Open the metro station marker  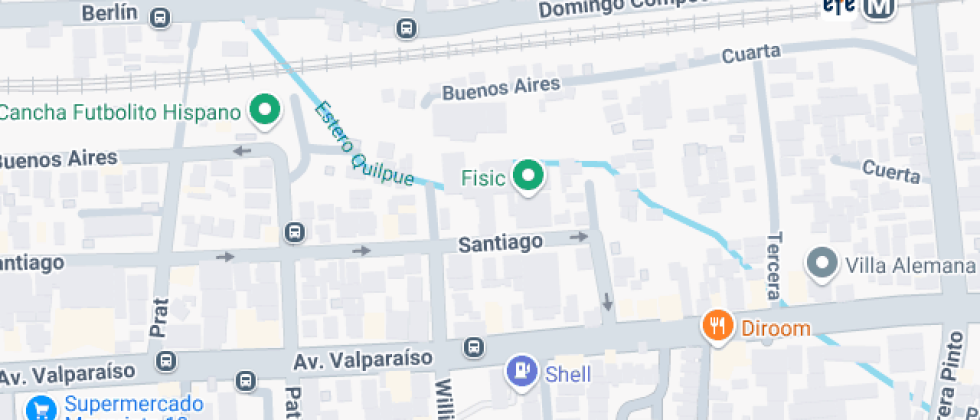[x=881, y=7]
